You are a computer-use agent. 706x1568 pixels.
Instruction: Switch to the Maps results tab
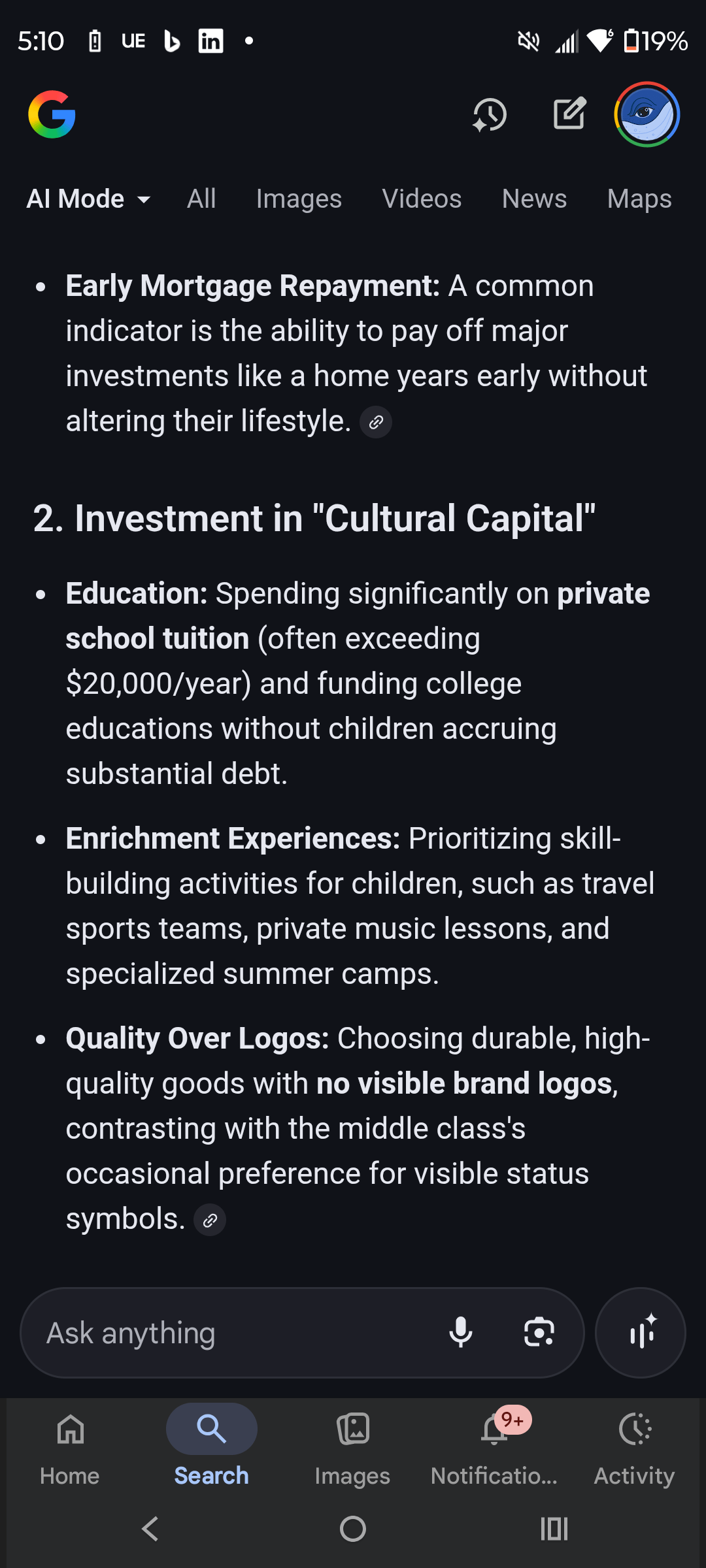point(639,199)
